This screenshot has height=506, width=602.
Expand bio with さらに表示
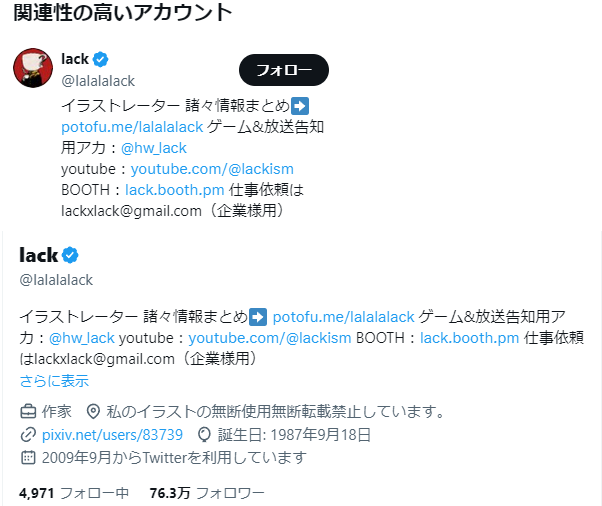54,381
